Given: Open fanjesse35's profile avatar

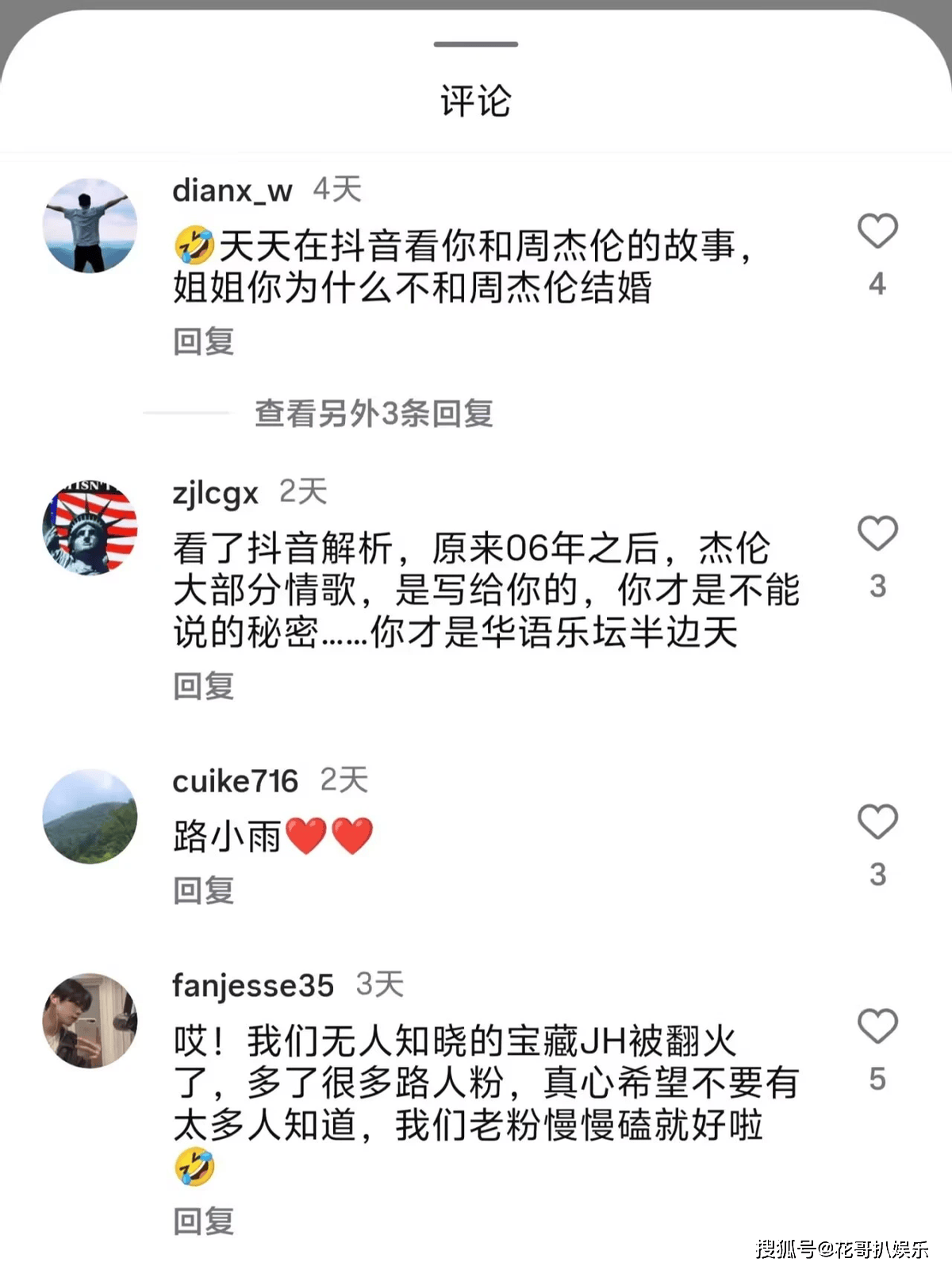Looking at the screenshot, I should pos(90,1020).
